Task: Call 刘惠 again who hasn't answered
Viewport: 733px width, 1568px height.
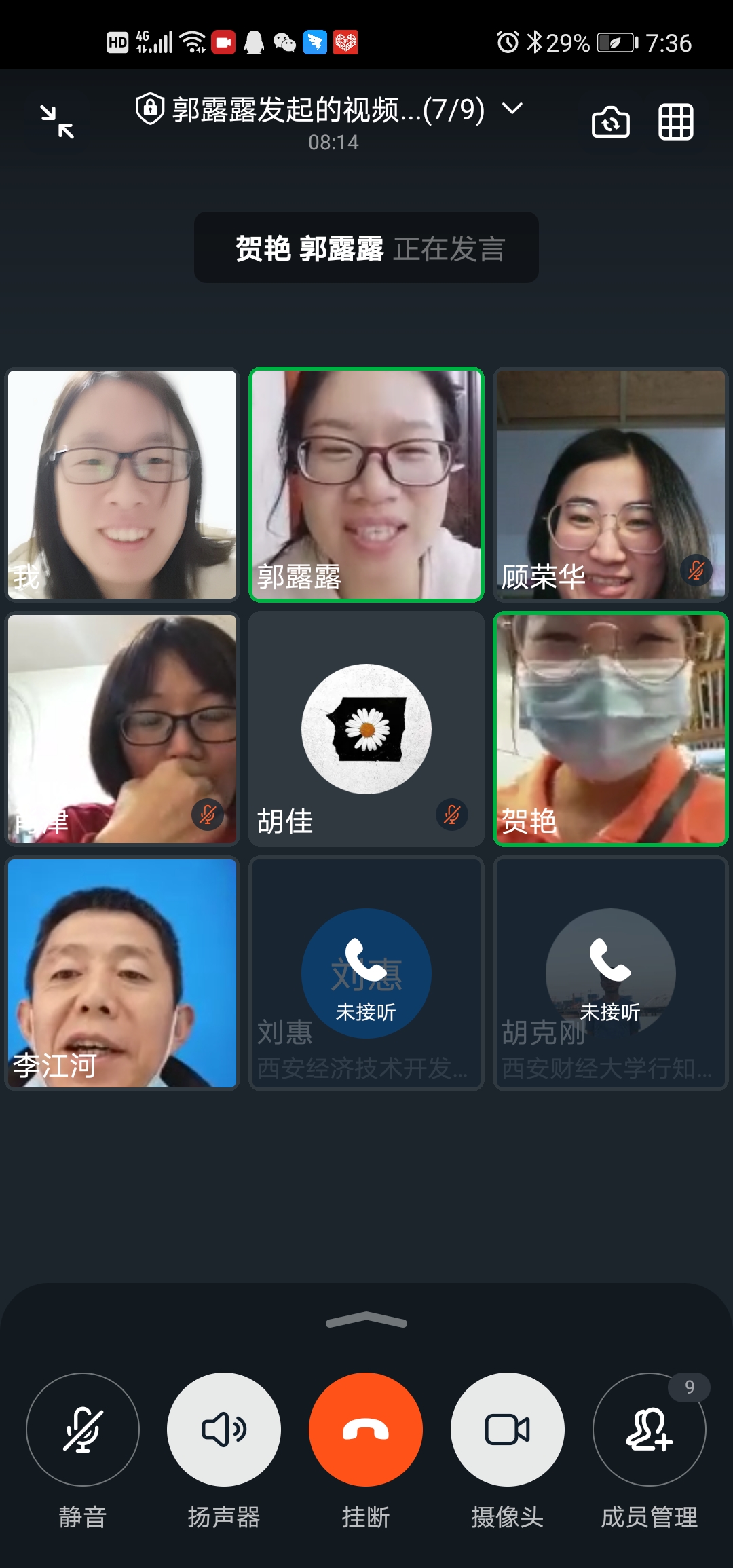Action: pyautogui.click(x=366, y=972)
